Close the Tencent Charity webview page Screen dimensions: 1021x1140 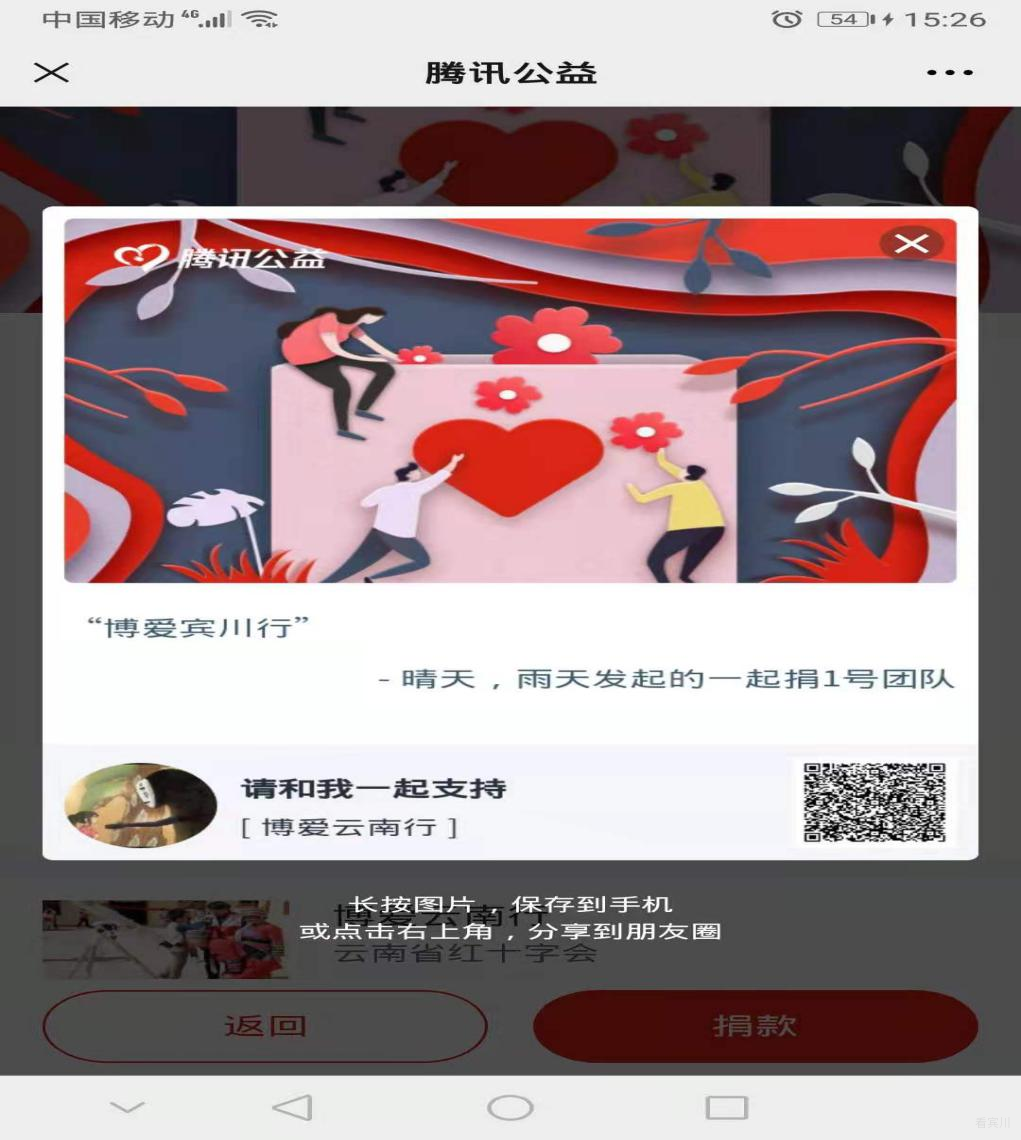pos(52,72)
